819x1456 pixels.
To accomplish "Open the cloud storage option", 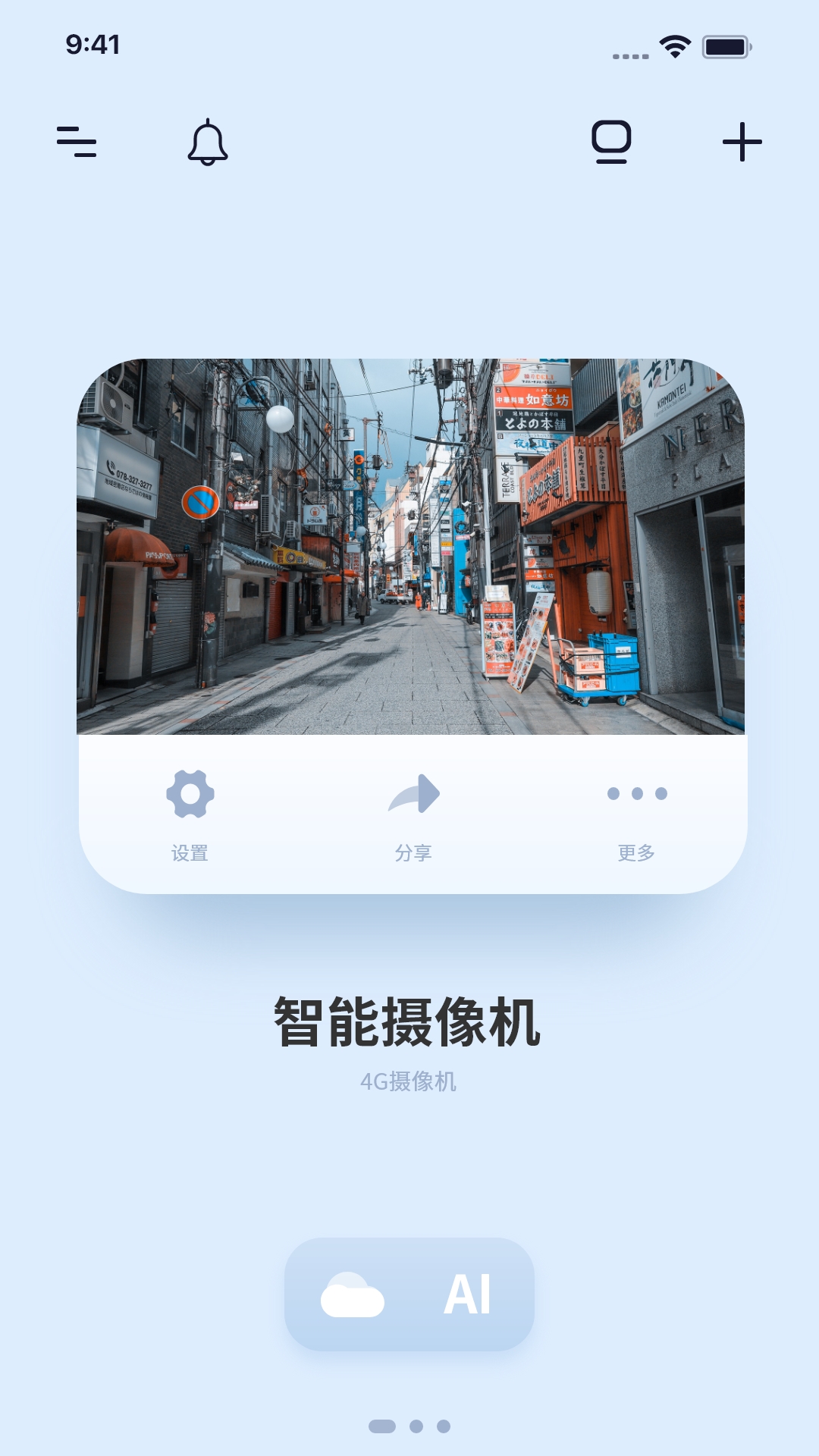I will [x=353, y=1294].
